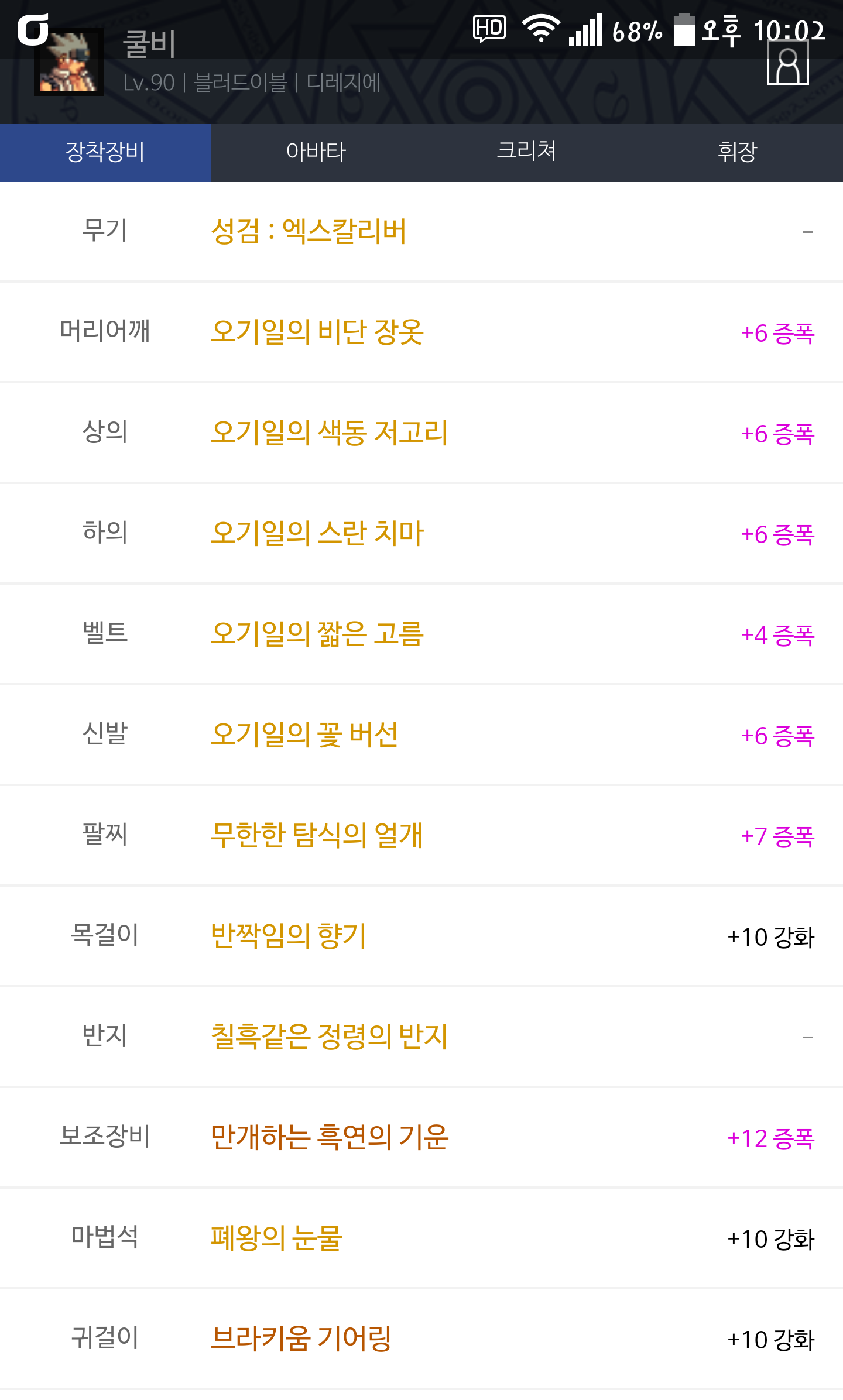
Task: Switch to the 크리쳐 tab
Action: [x=526, y=152]
